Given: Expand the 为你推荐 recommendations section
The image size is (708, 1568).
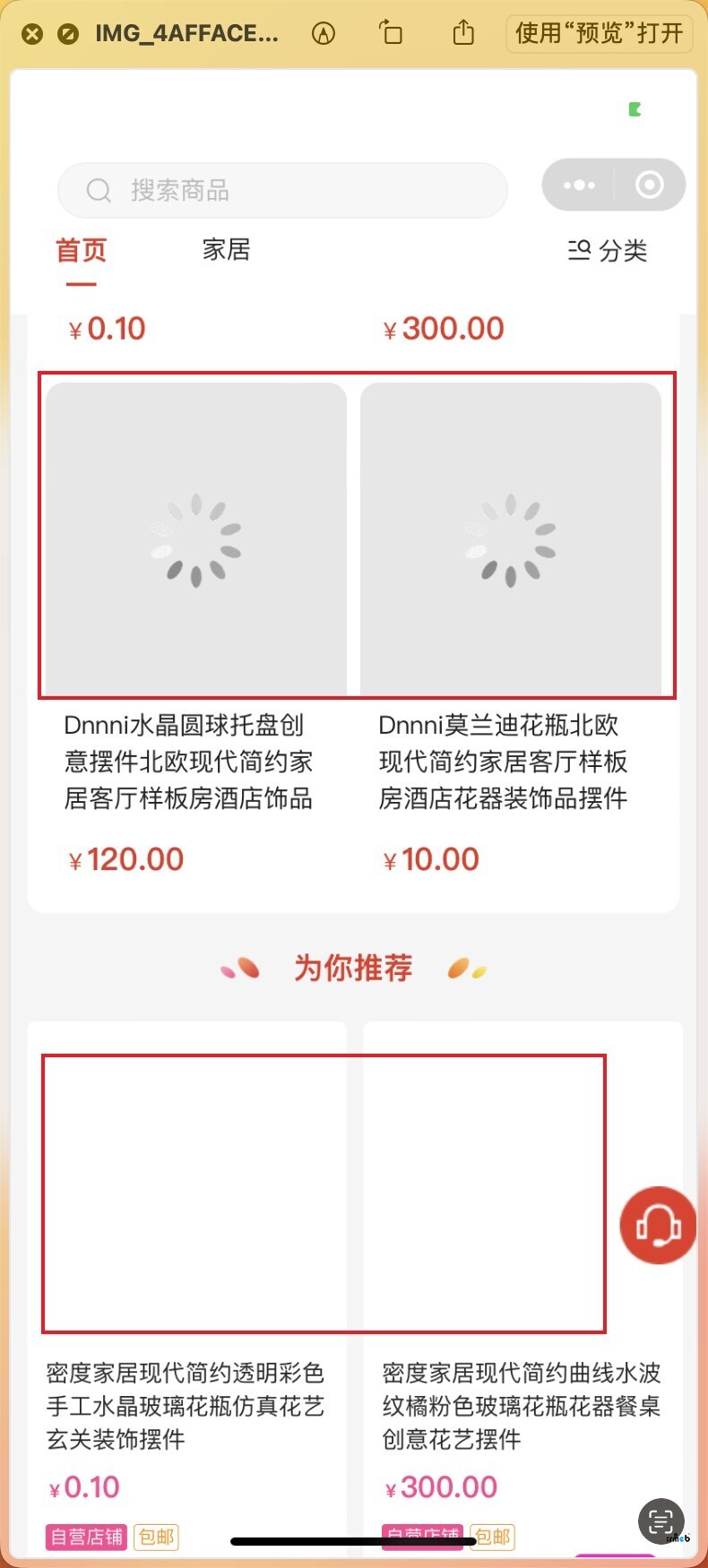Looking at the screenshot, I should pos(353,969).
